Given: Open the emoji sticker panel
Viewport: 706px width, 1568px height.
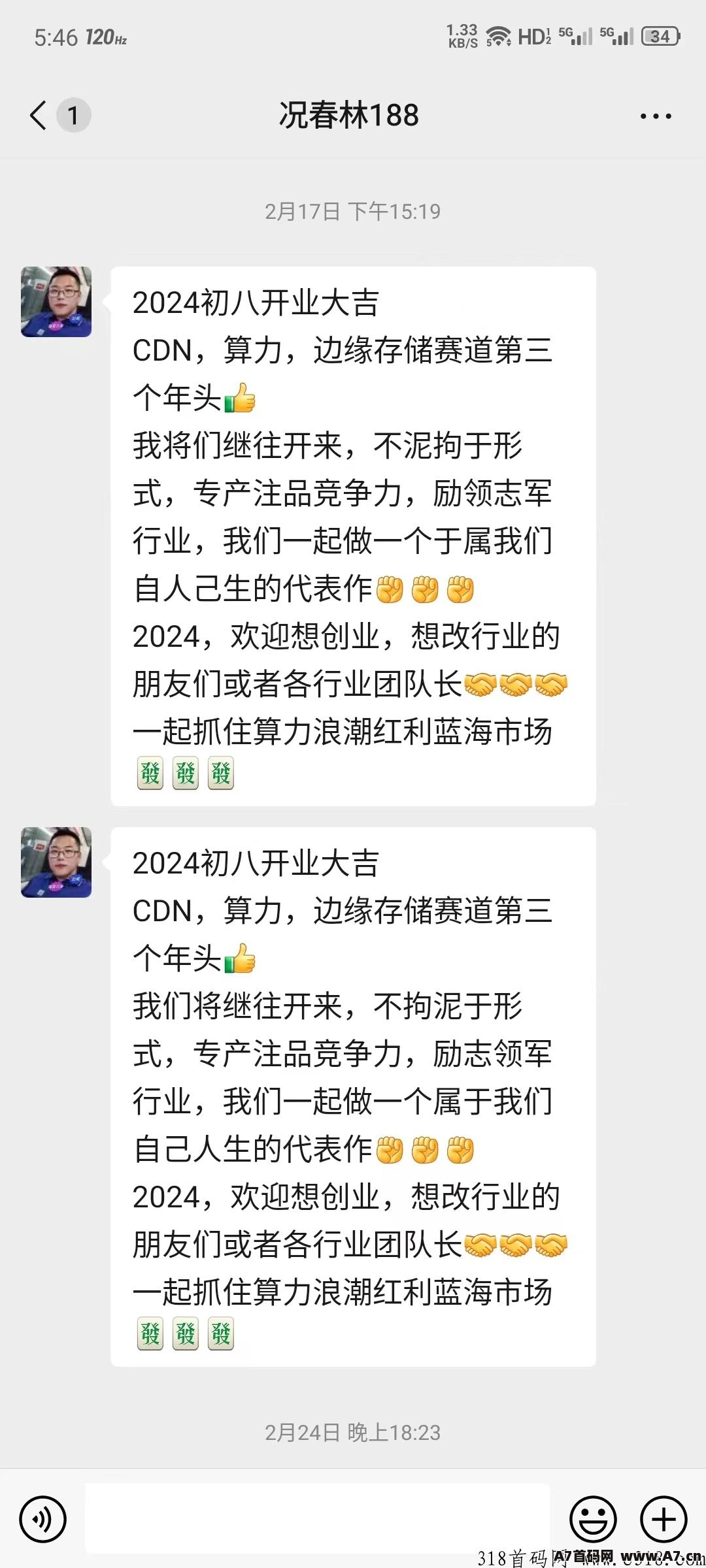Looking at the screenshot, I should (594, 1520).
